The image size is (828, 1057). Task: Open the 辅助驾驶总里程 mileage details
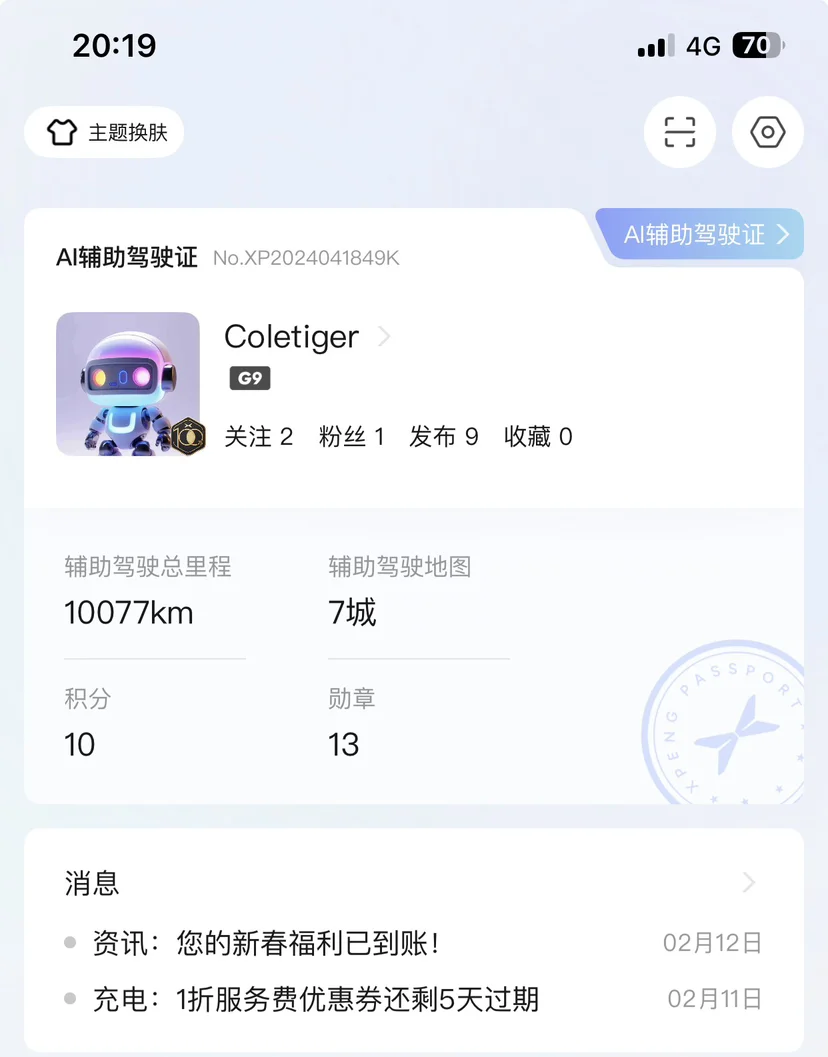click(148, 592)
